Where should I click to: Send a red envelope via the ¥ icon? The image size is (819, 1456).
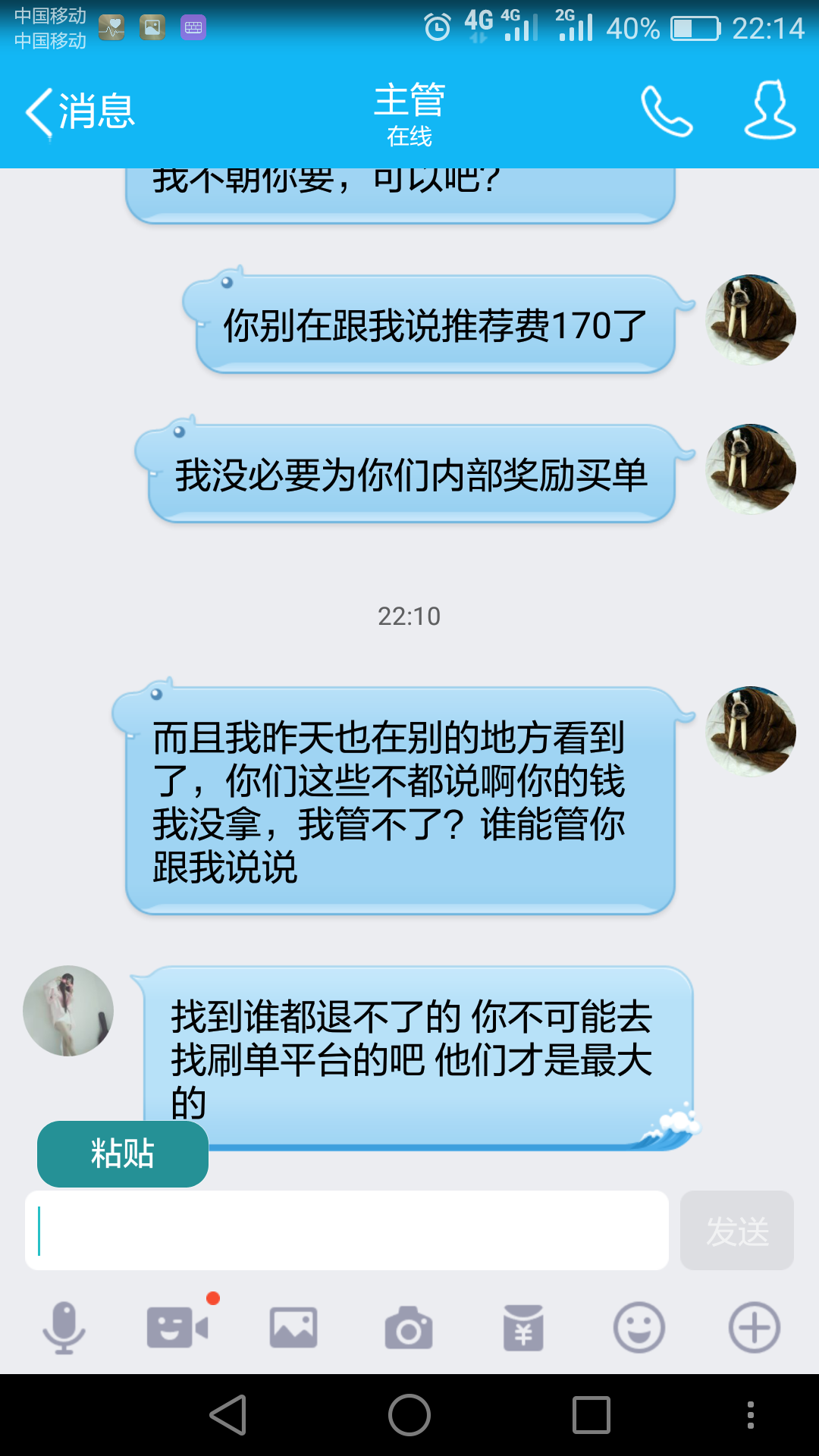(522, 1325)
